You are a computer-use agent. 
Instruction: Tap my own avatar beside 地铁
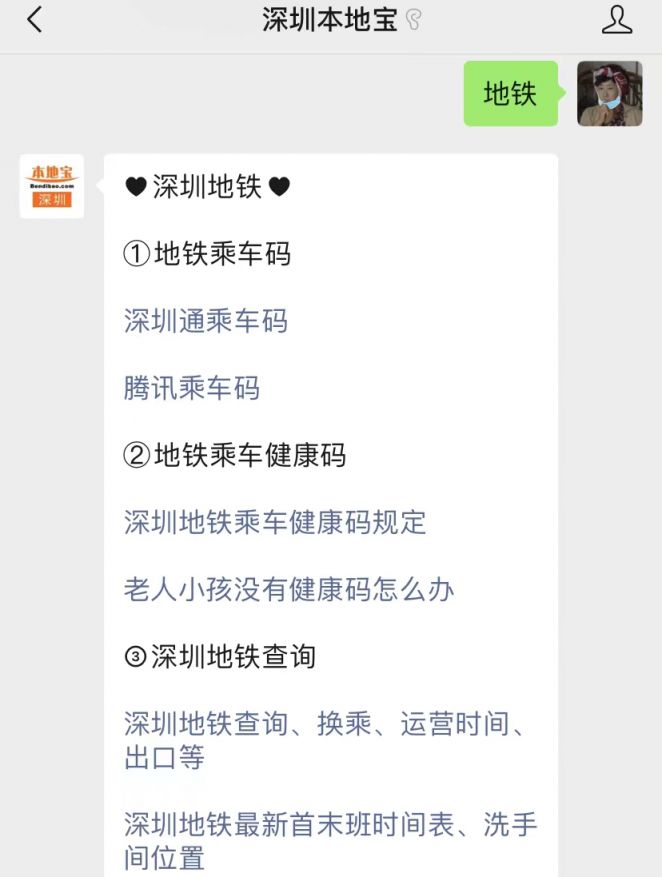click(x=609, y=94)
